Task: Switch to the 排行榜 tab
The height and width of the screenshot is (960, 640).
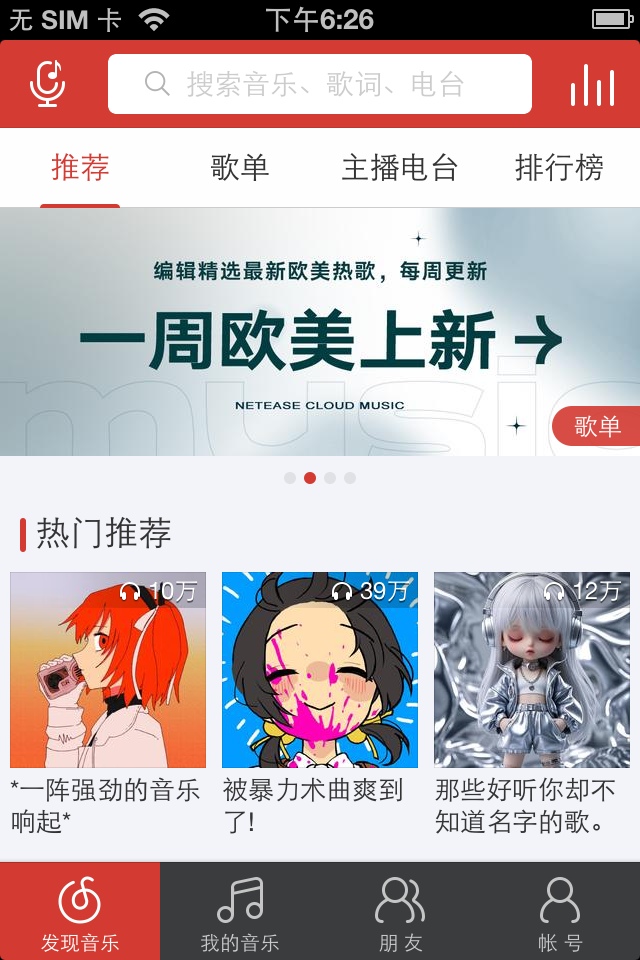Action: click(x=559, y=168)
